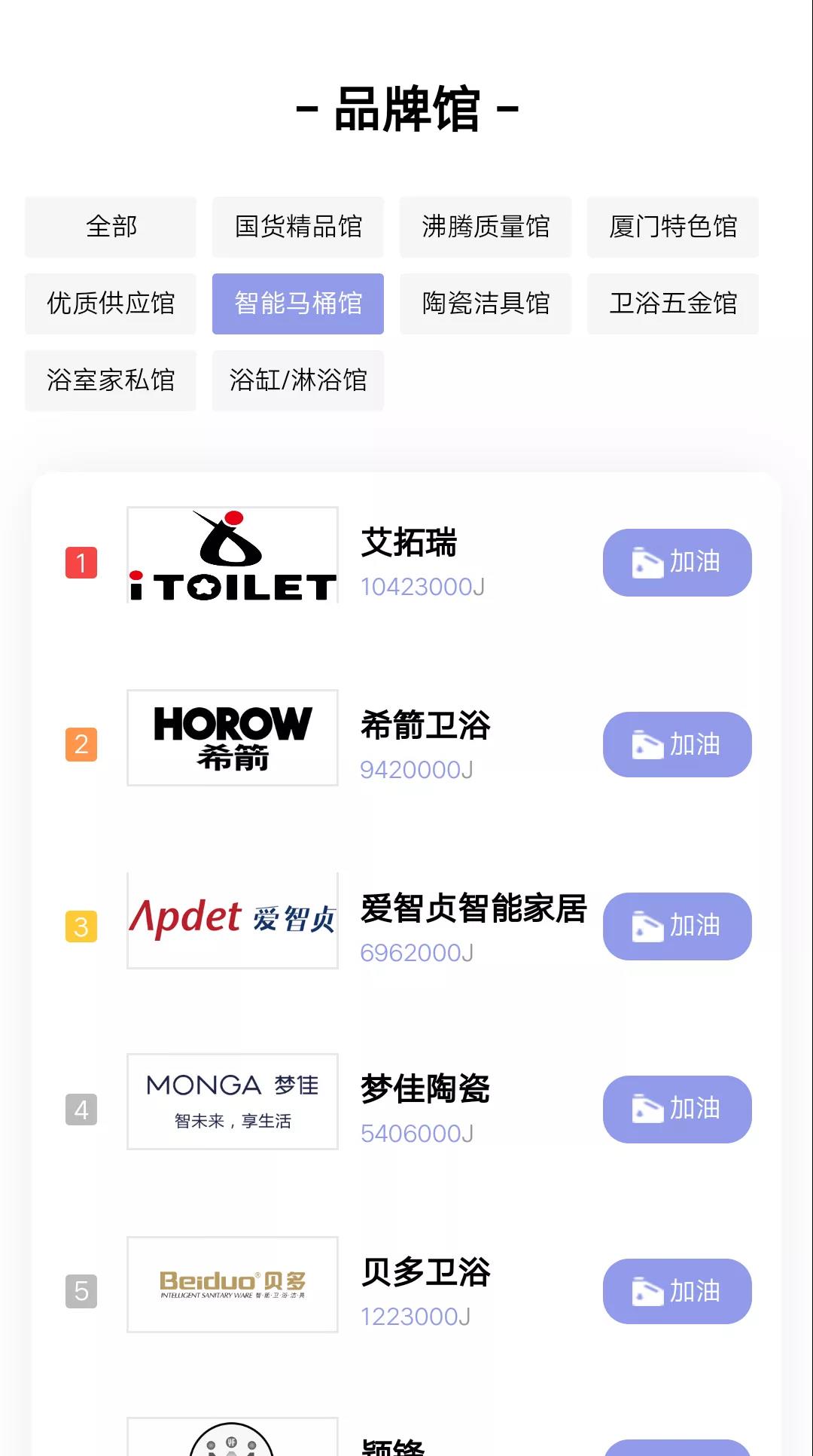
Task: Cheer for 希箭卫浴 with 加油
Action: [x=677, y=744]
